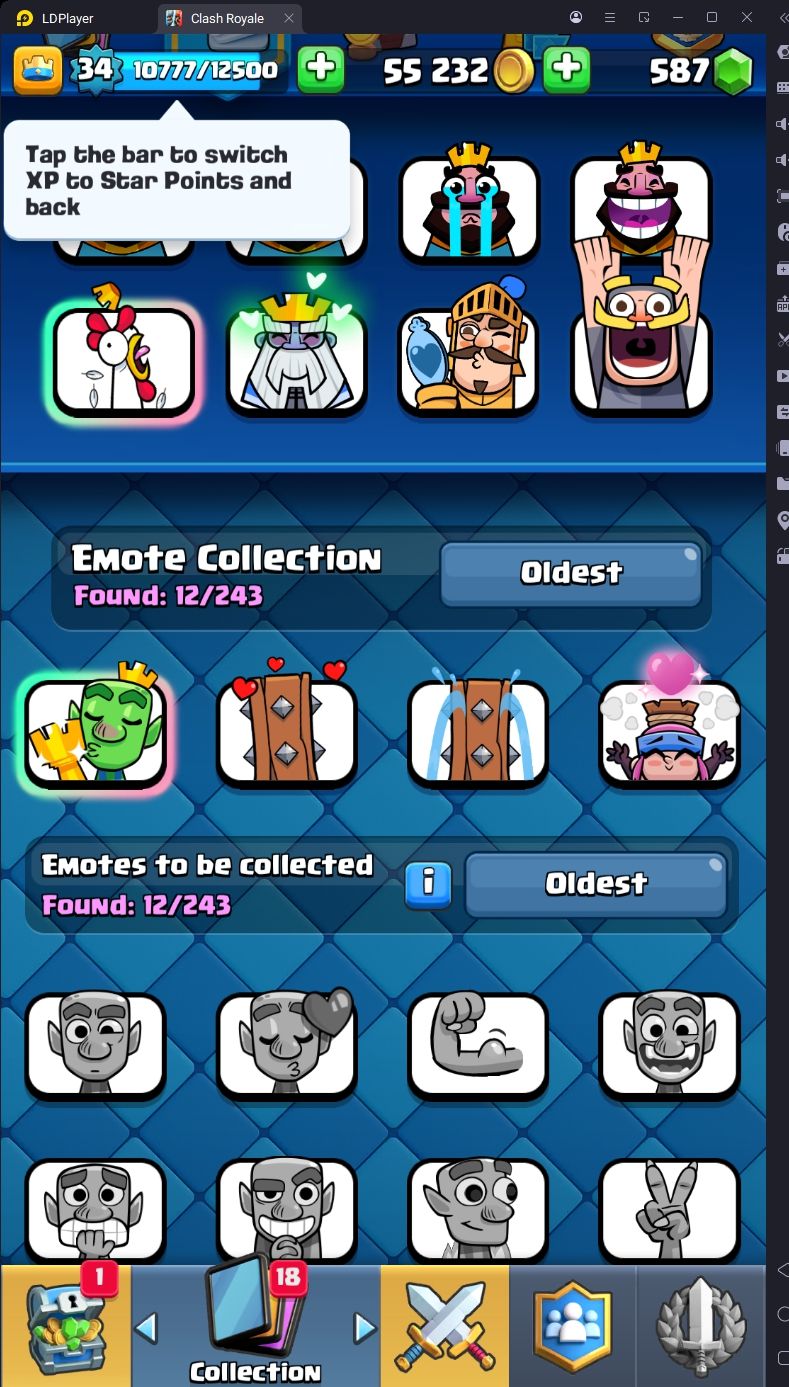
Task: Change sort of emotes to be collected
Action: [596, 884]
